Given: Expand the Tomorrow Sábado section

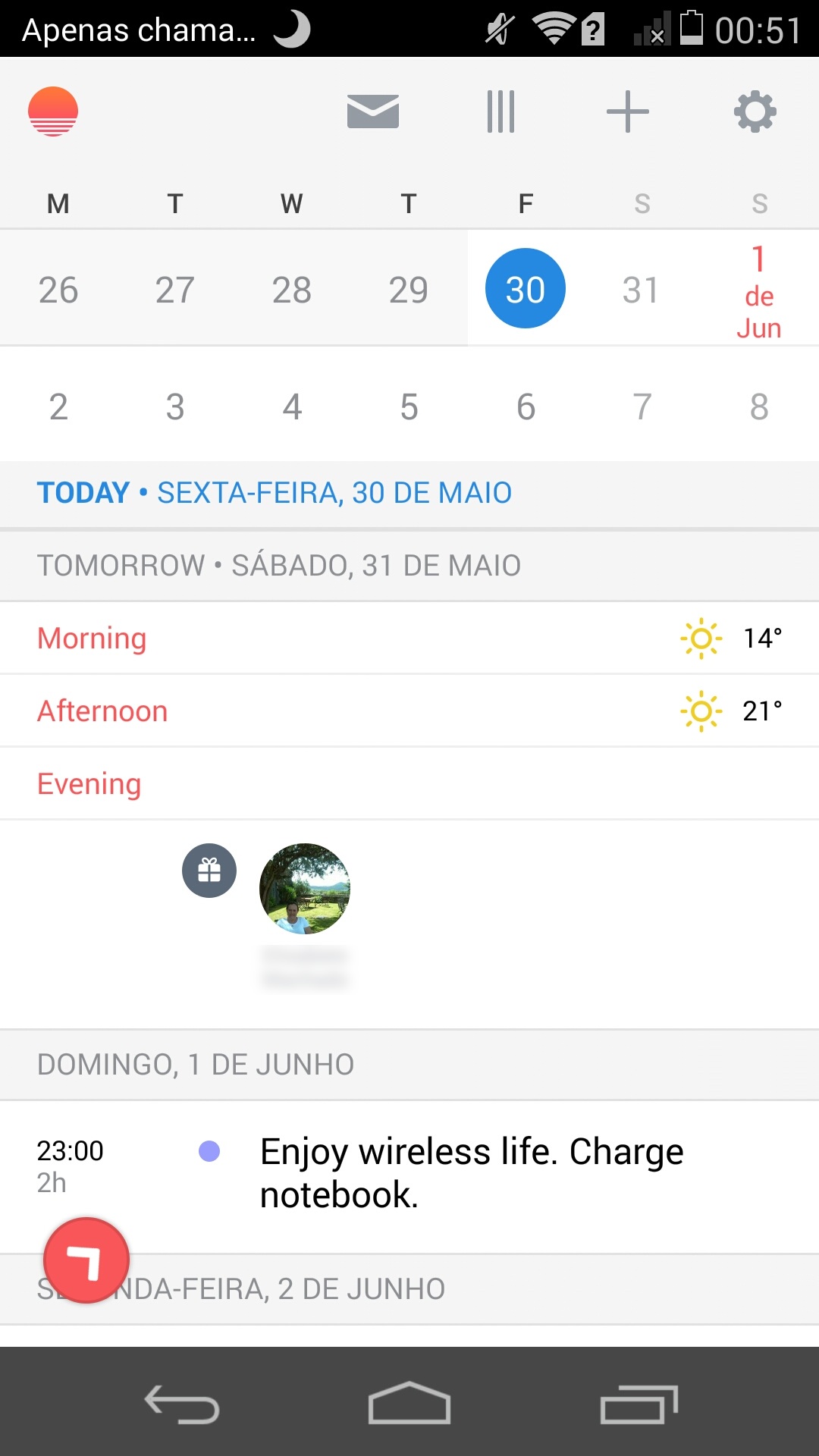Looking at the screenshot, I should pos(278,565).
